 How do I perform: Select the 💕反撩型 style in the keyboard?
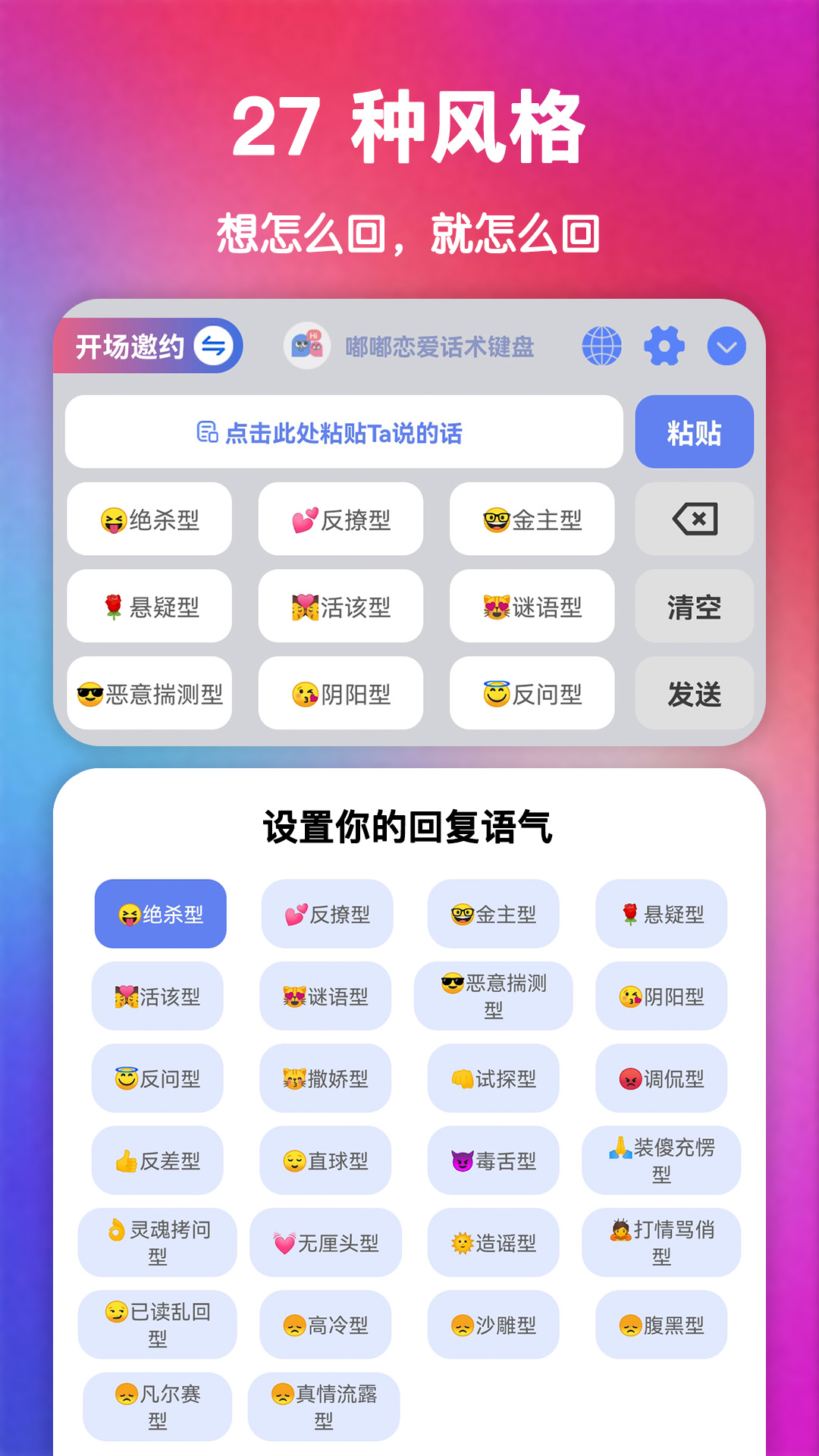point(340,520)
